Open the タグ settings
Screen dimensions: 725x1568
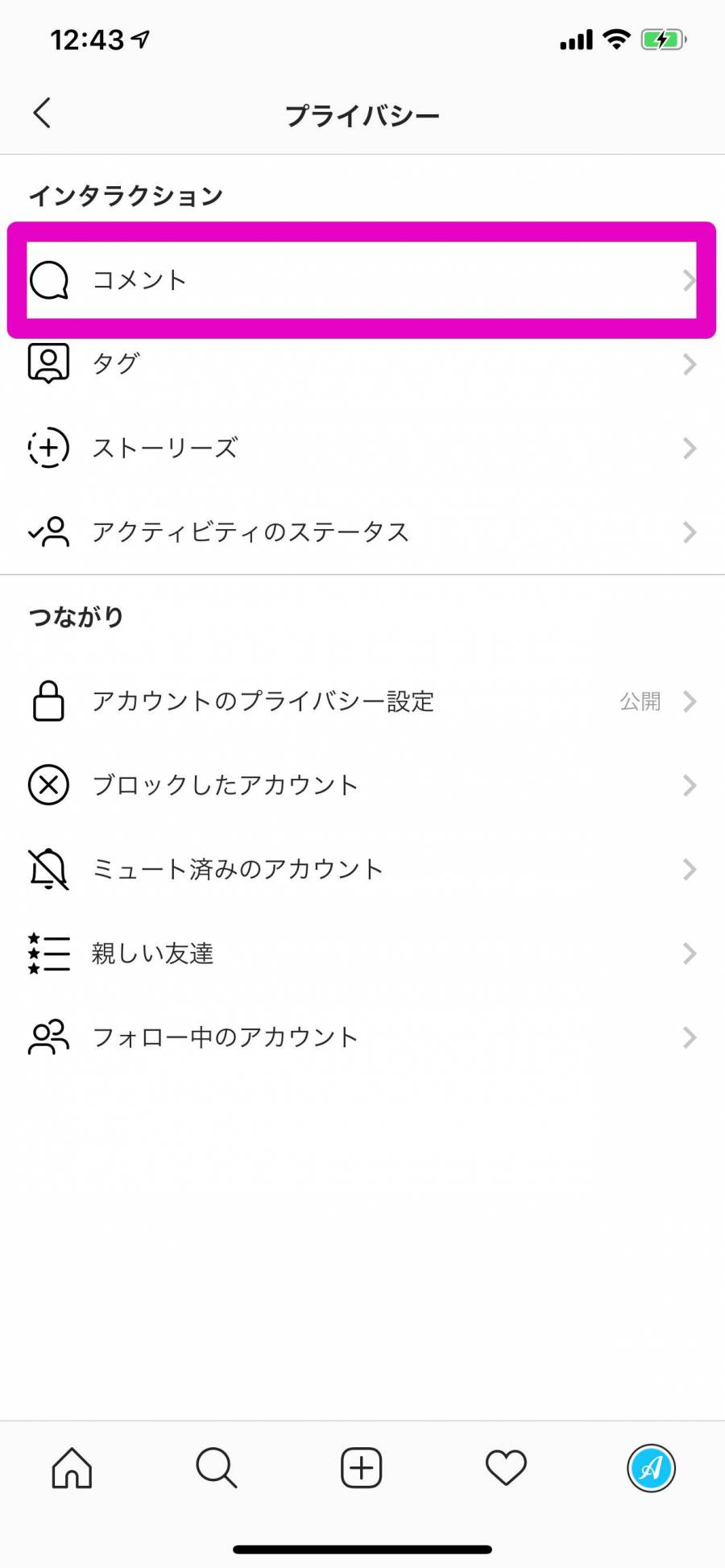362,364
